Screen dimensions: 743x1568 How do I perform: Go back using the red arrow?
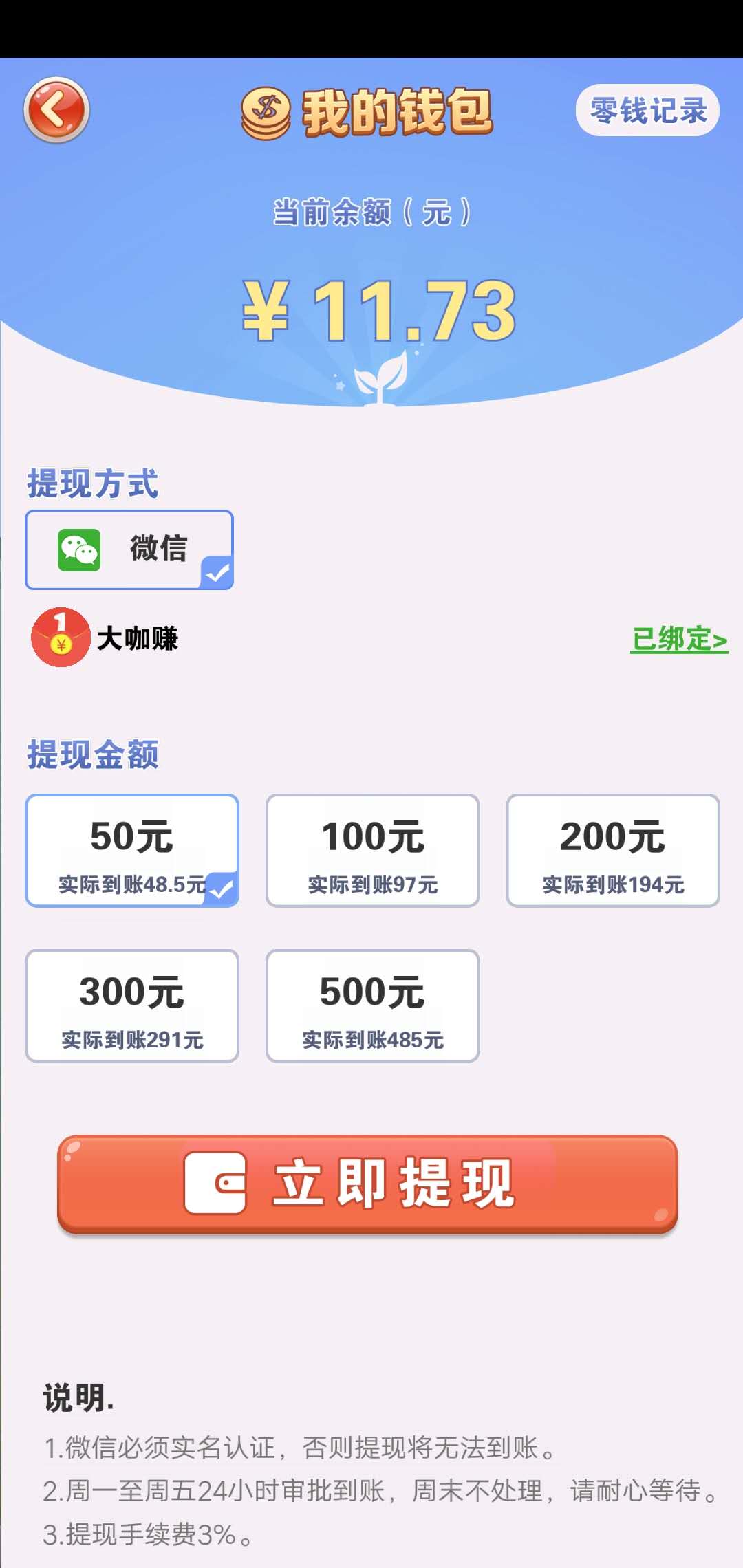pyautogui.click(x=56, y=110)
